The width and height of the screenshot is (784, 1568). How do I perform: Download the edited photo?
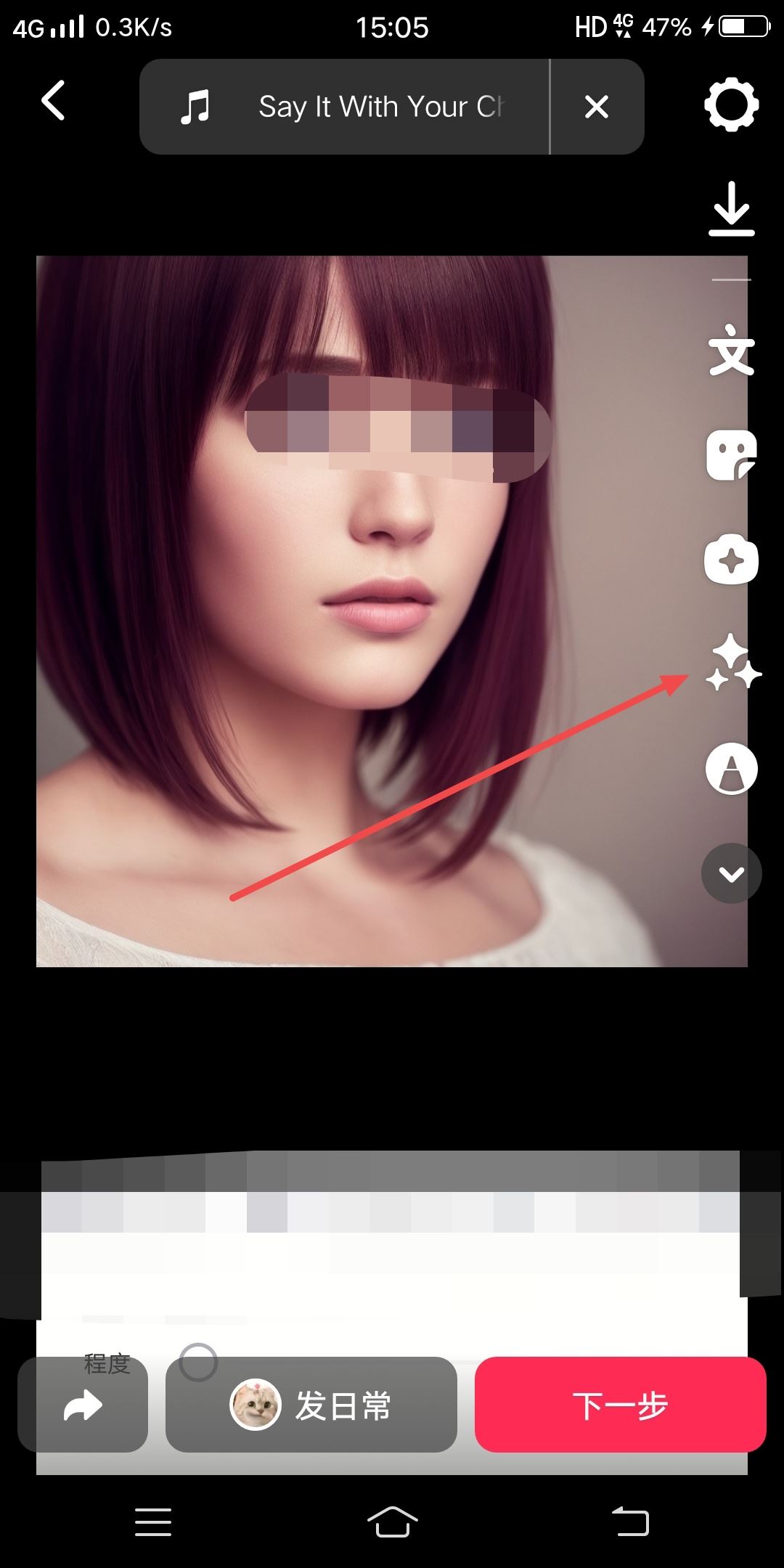point(731,210)
